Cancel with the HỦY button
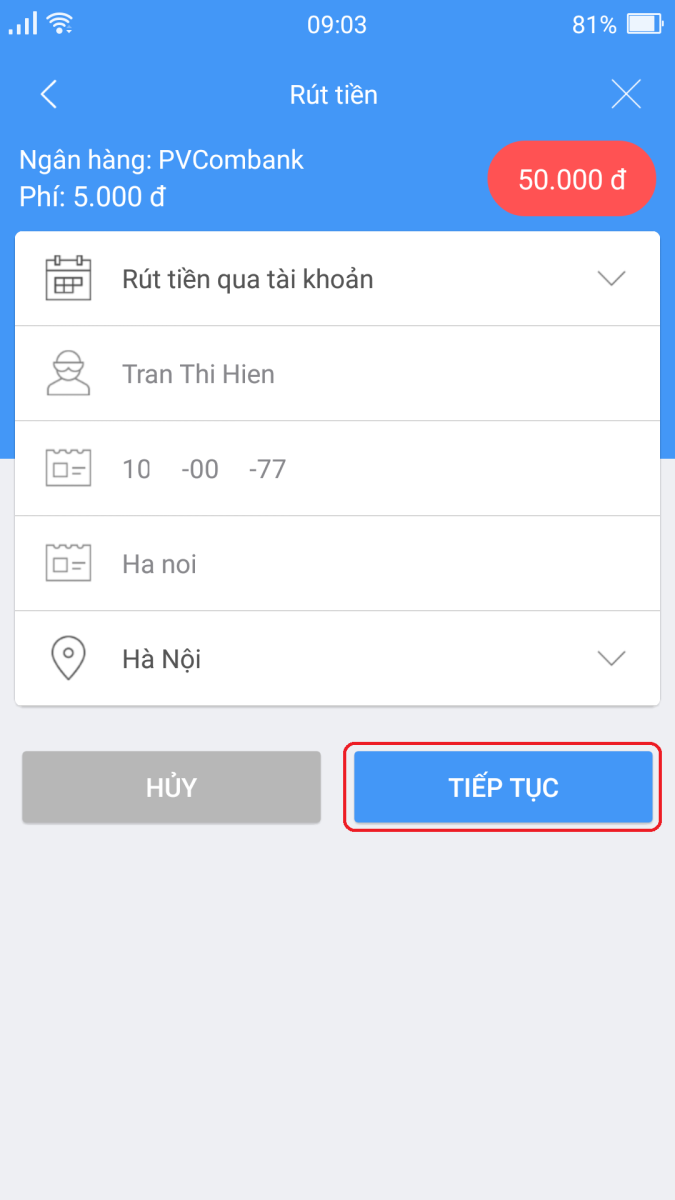Screen dimensions: 675x1200 click(x=171, y=787)
